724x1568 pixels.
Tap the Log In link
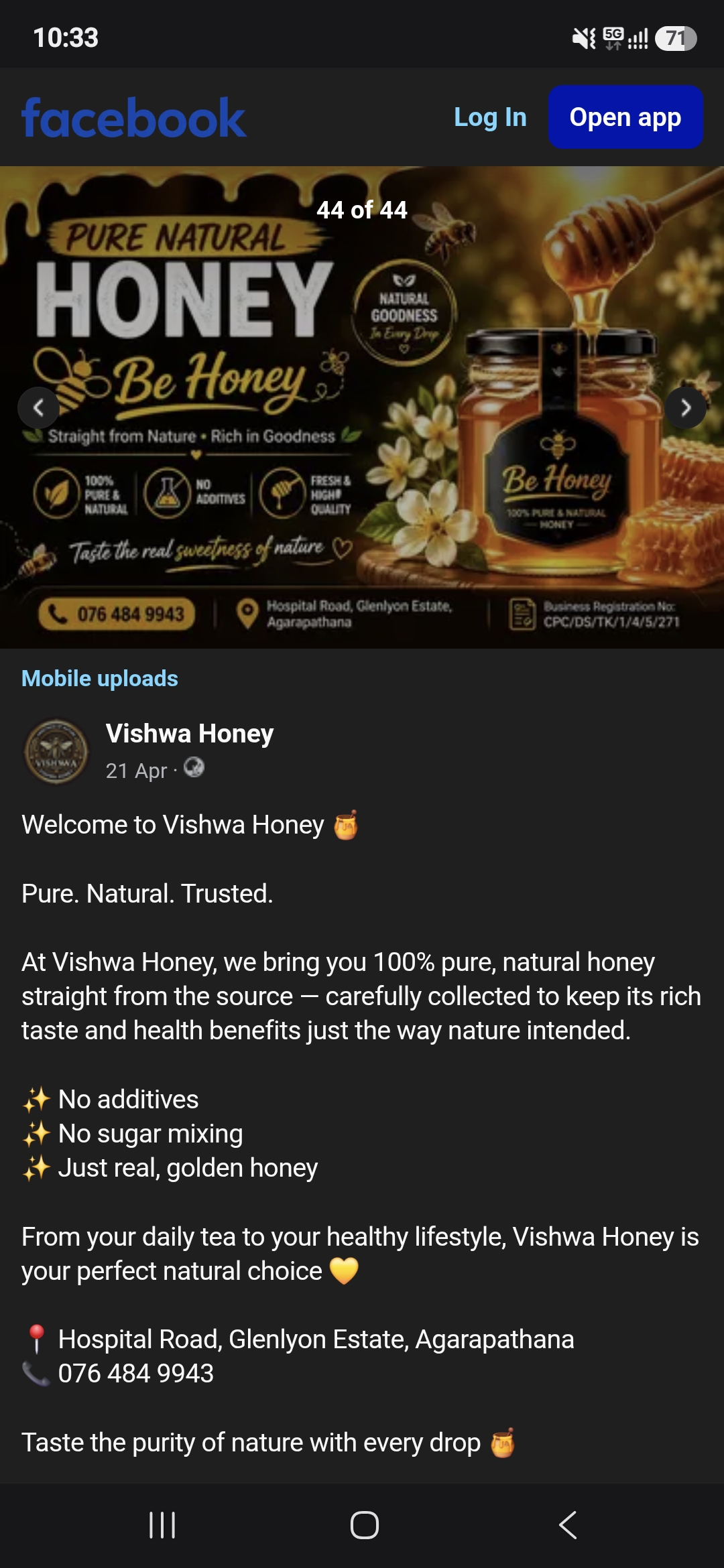tap(490, 117)
